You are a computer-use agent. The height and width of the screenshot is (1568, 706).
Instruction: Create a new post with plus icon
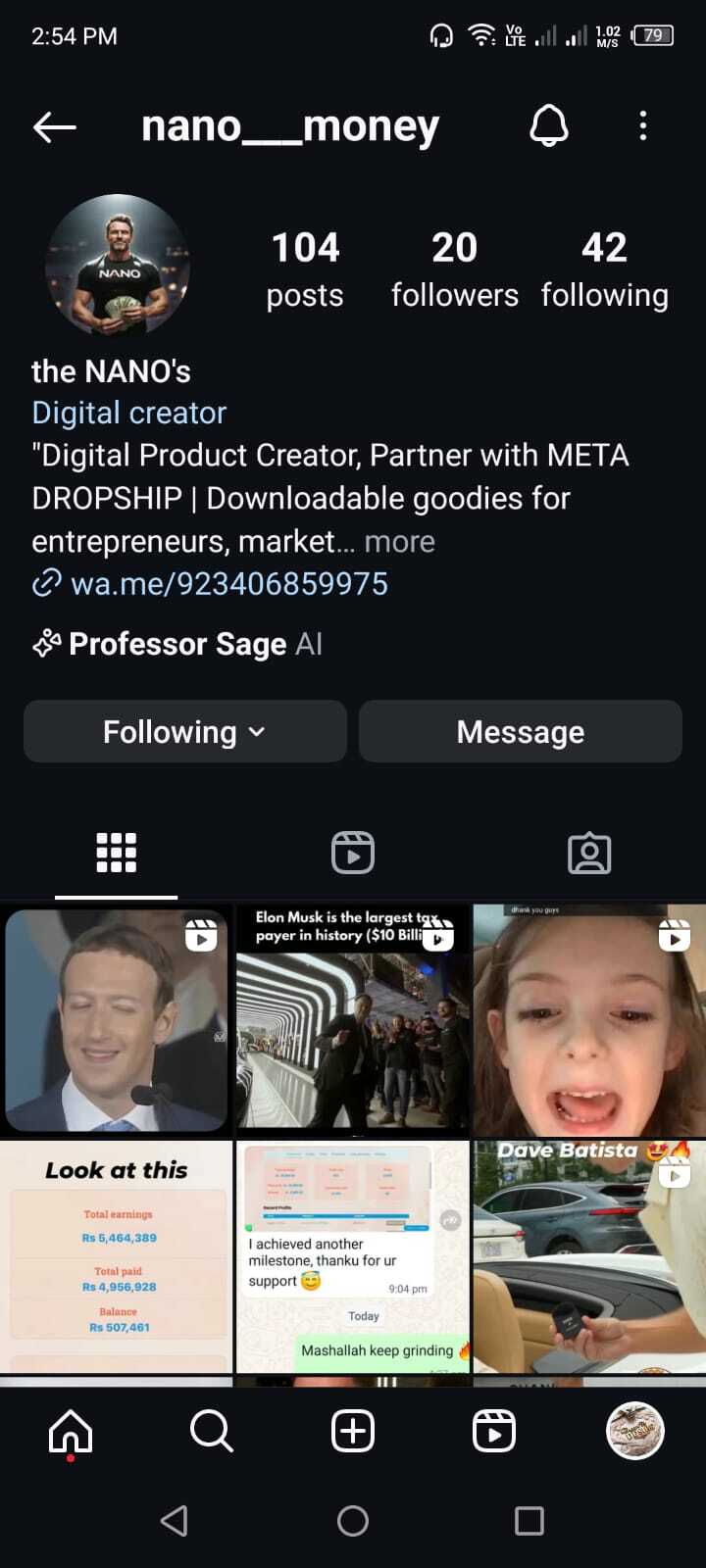point(353,1432)
